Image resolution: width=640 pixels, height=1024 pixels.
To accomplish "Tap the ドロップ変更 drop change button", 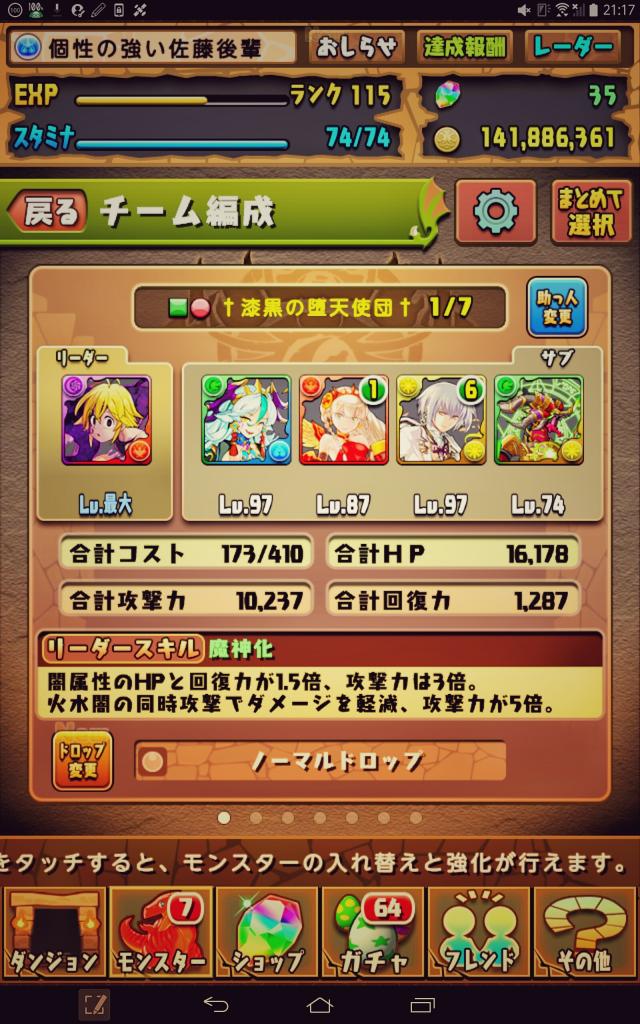I will [83, 761].
